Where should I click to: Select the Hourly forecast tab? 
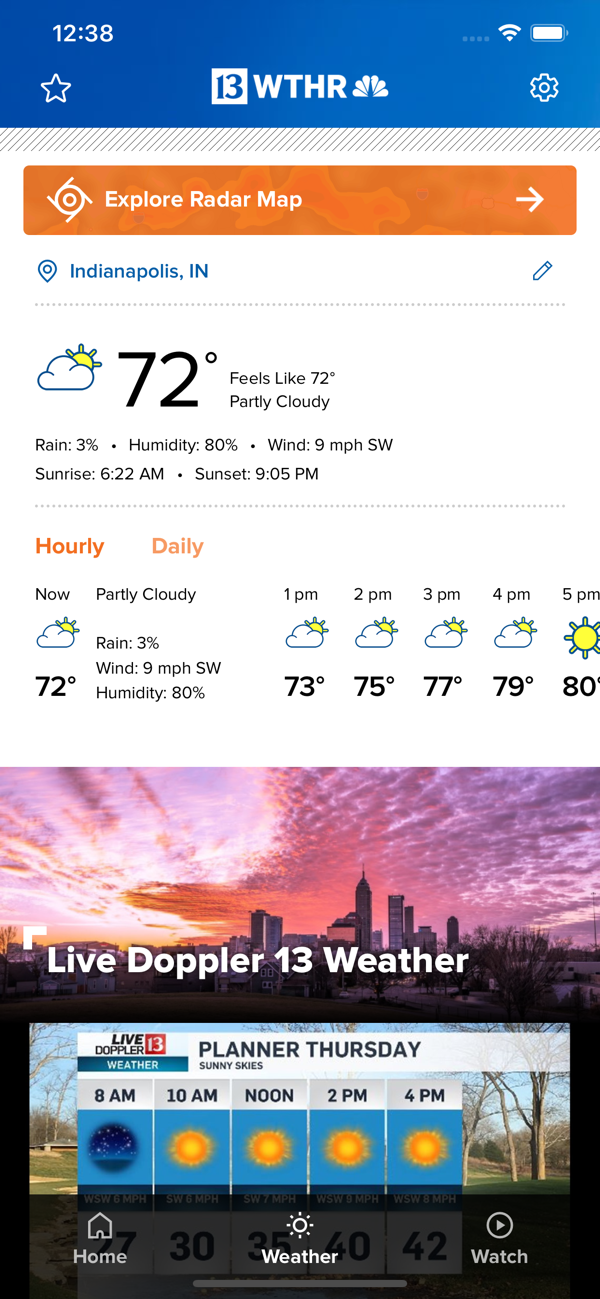(70, 546)
